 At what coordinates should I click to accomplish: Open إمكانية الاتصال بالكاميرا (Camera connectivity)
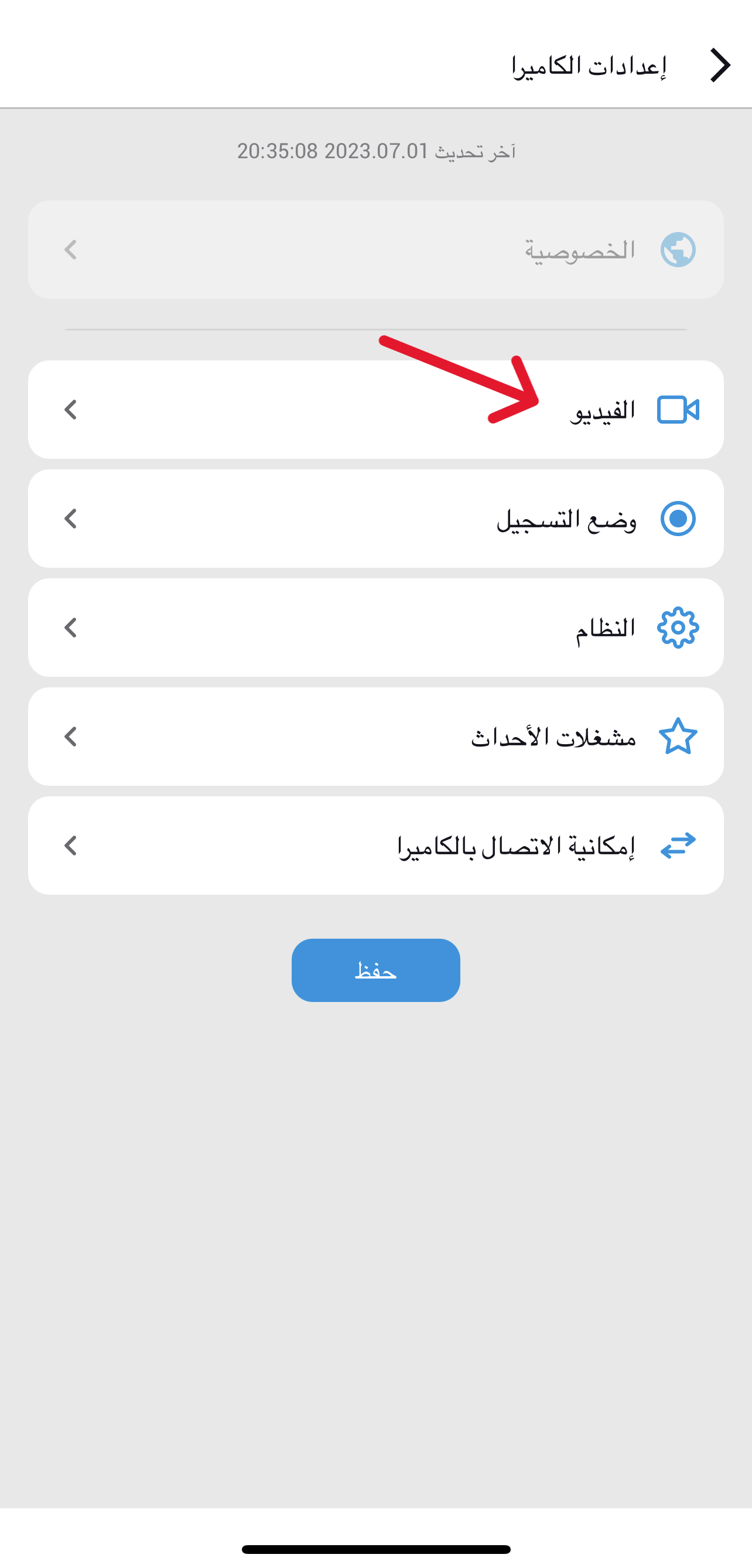point(375,846)
